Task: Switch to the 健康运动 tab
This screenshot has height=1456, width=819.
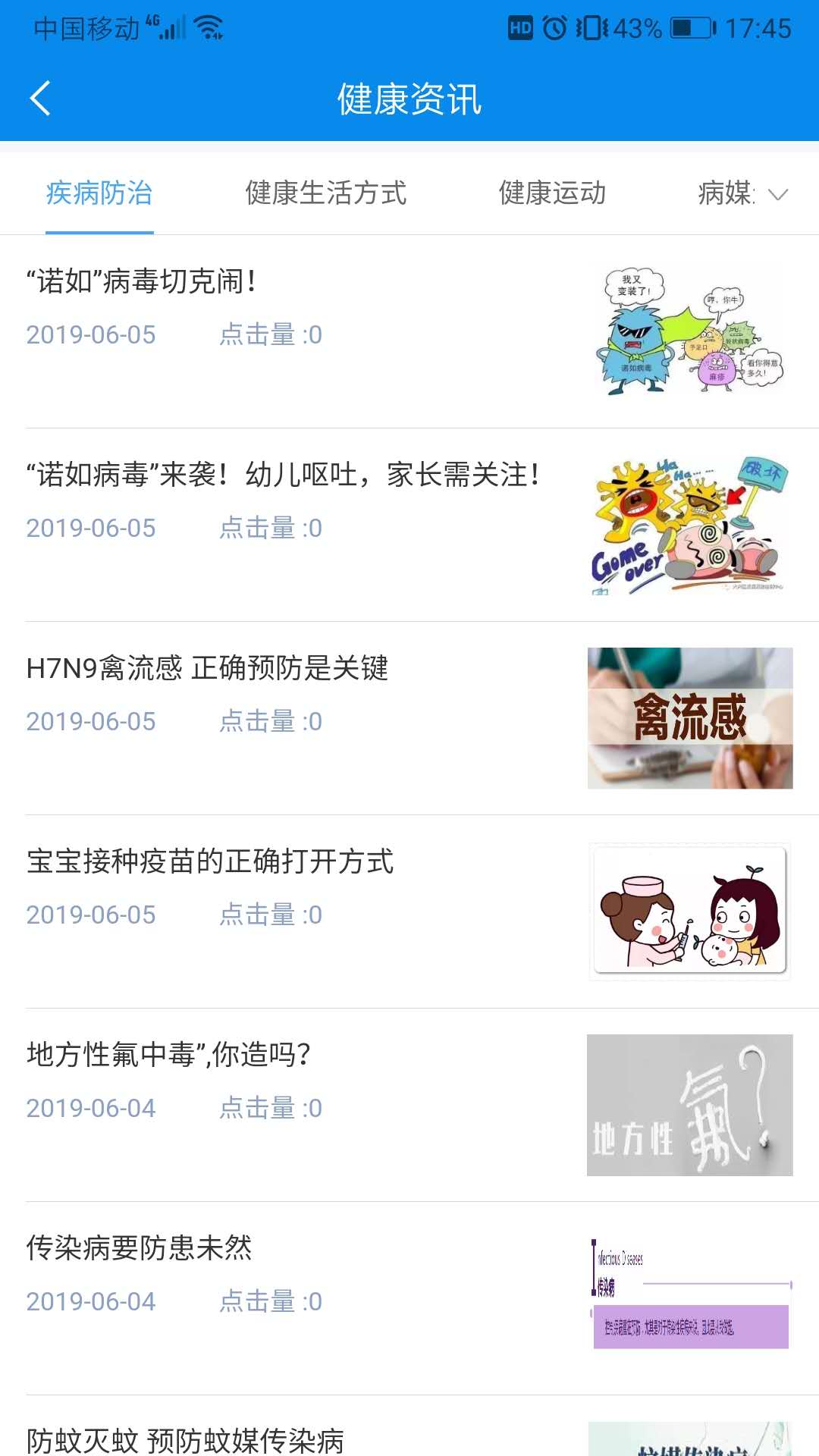Action: [x=551, y=194]
